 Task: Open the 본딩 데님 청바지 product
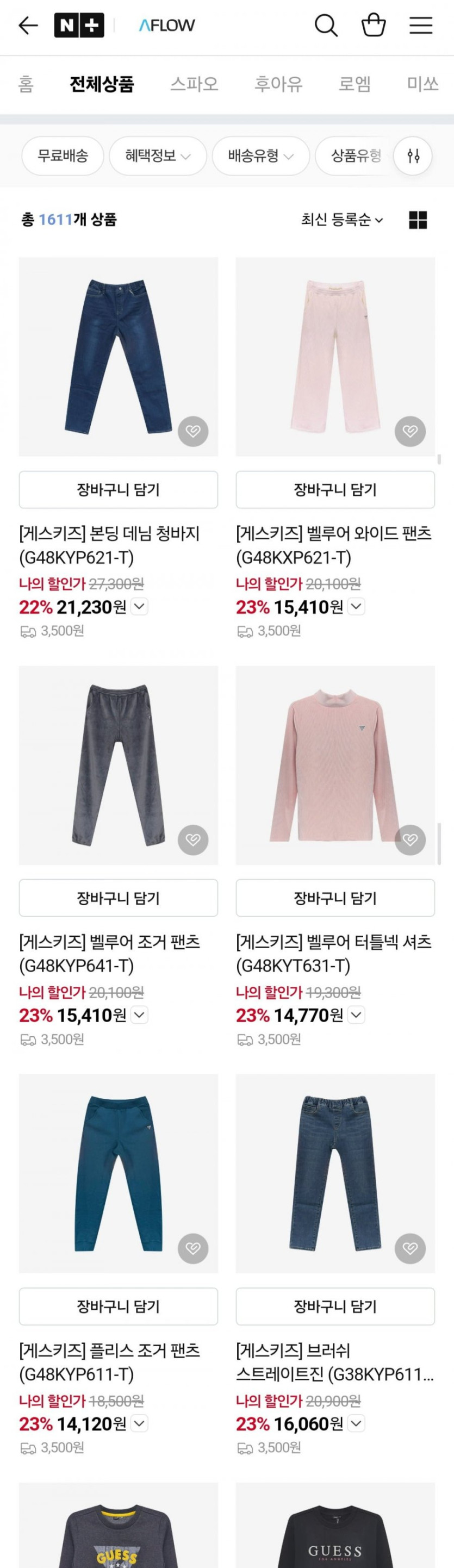118,357
